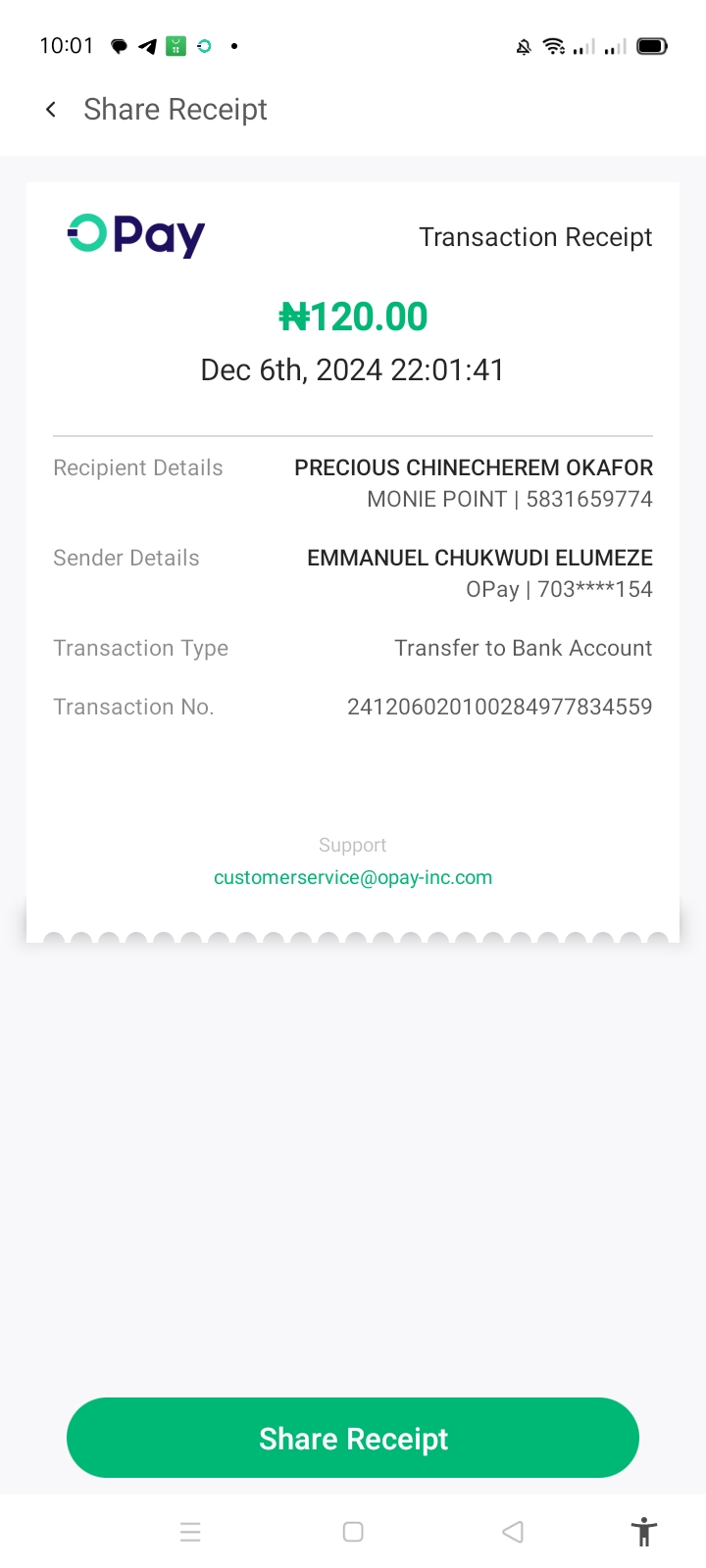Open recent apps from navigation bar
This screenshot has width=706, height=1568.
tap(190, 1532)
